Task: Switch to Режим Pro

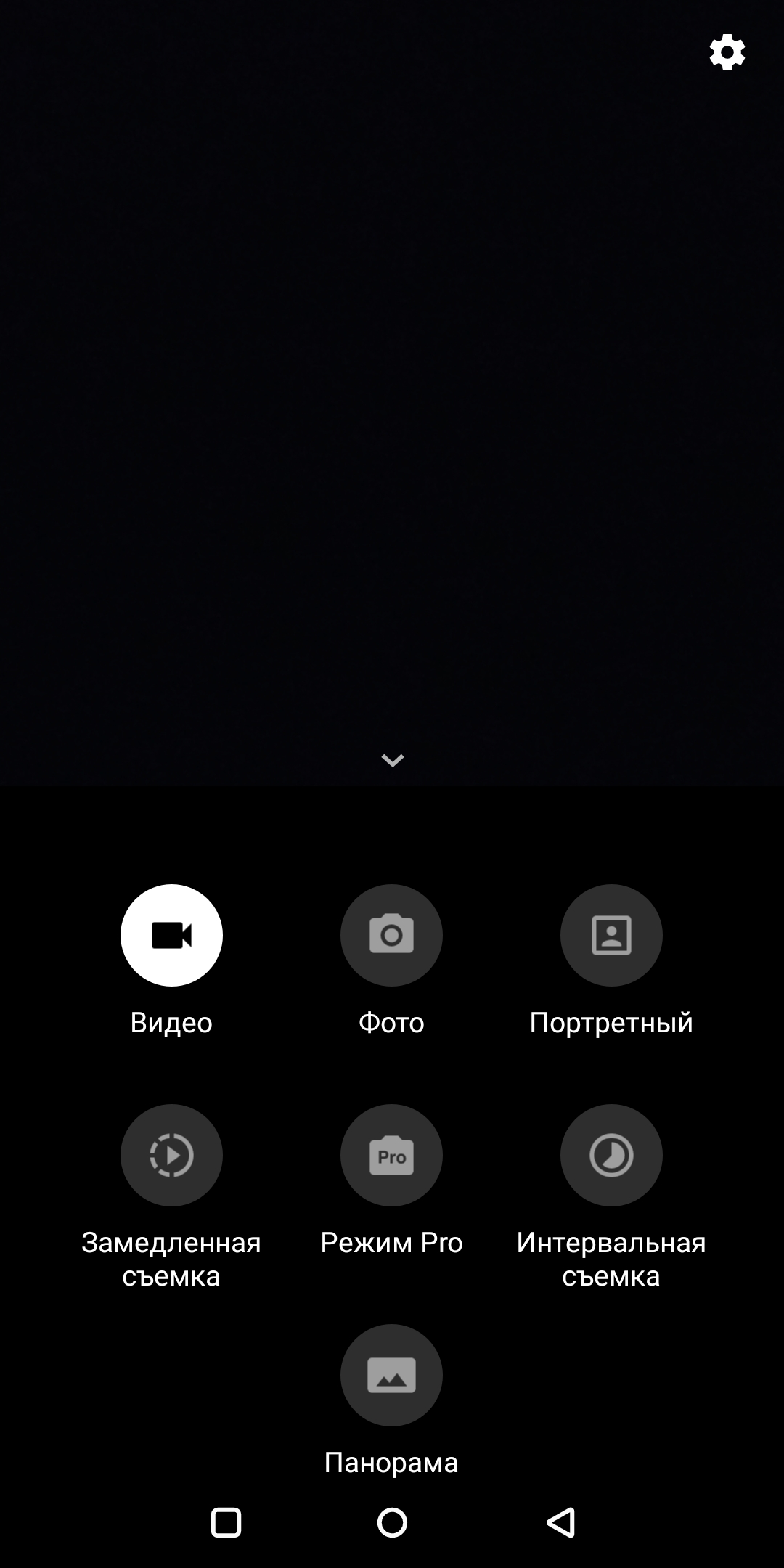Action: [x=391, y=1155]
